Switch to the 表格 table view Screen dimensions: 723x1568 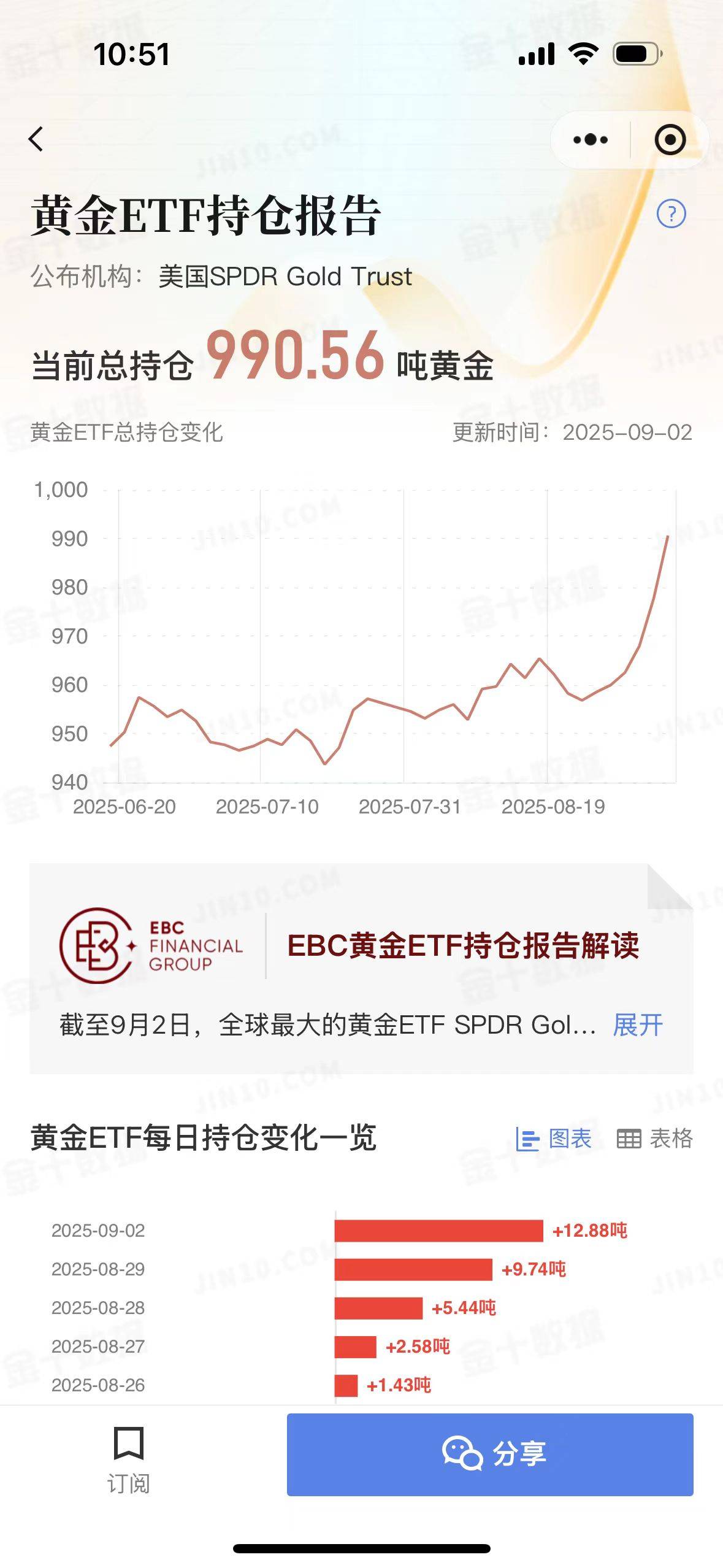click(654, 1139)
